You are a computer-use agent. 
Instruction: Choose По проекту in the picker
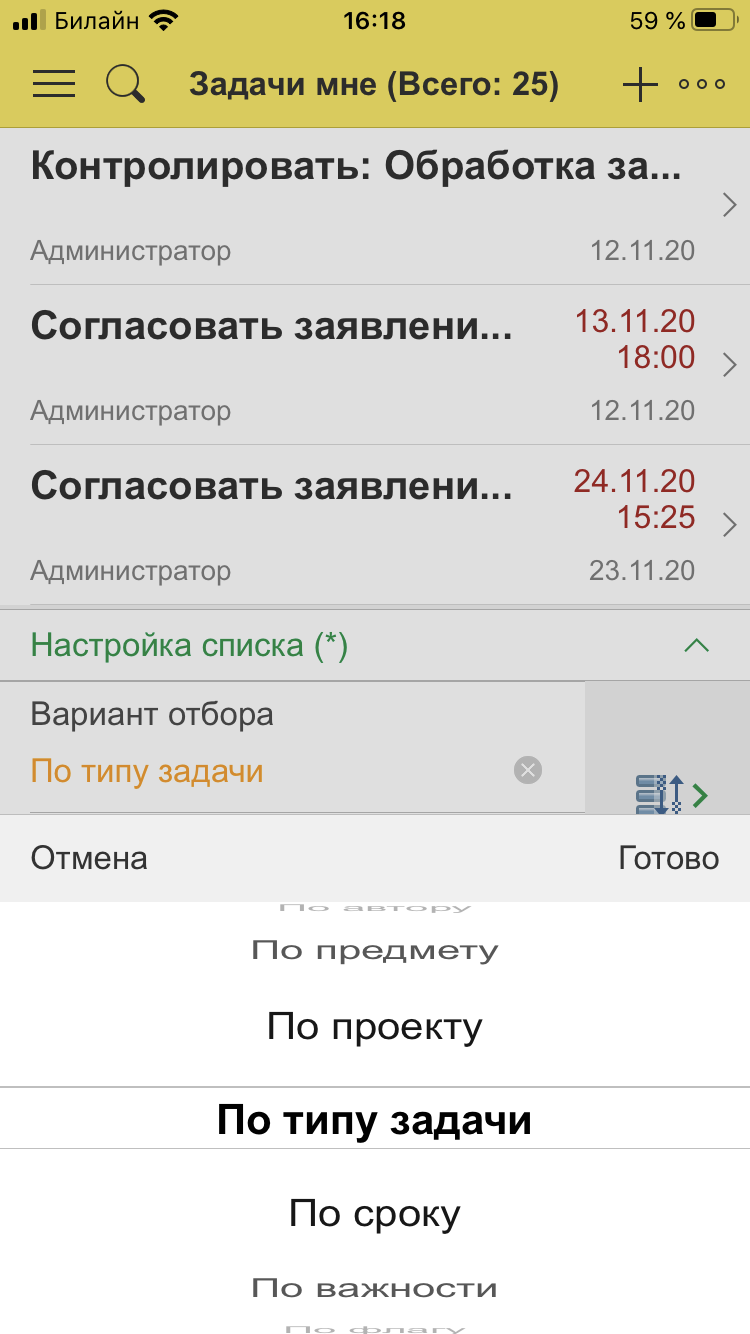(375, 1027)
